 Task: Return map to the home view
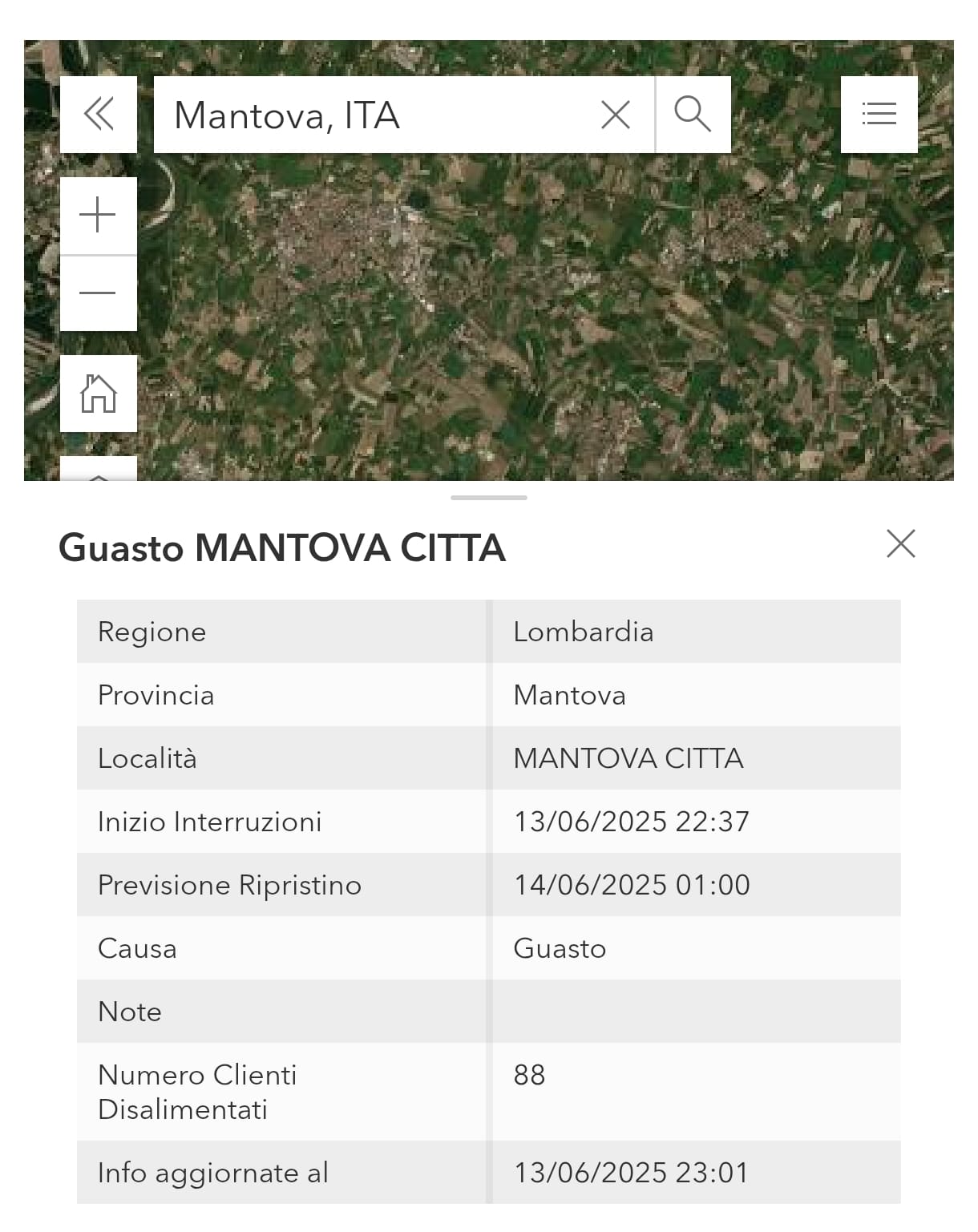tap(98, 393)
